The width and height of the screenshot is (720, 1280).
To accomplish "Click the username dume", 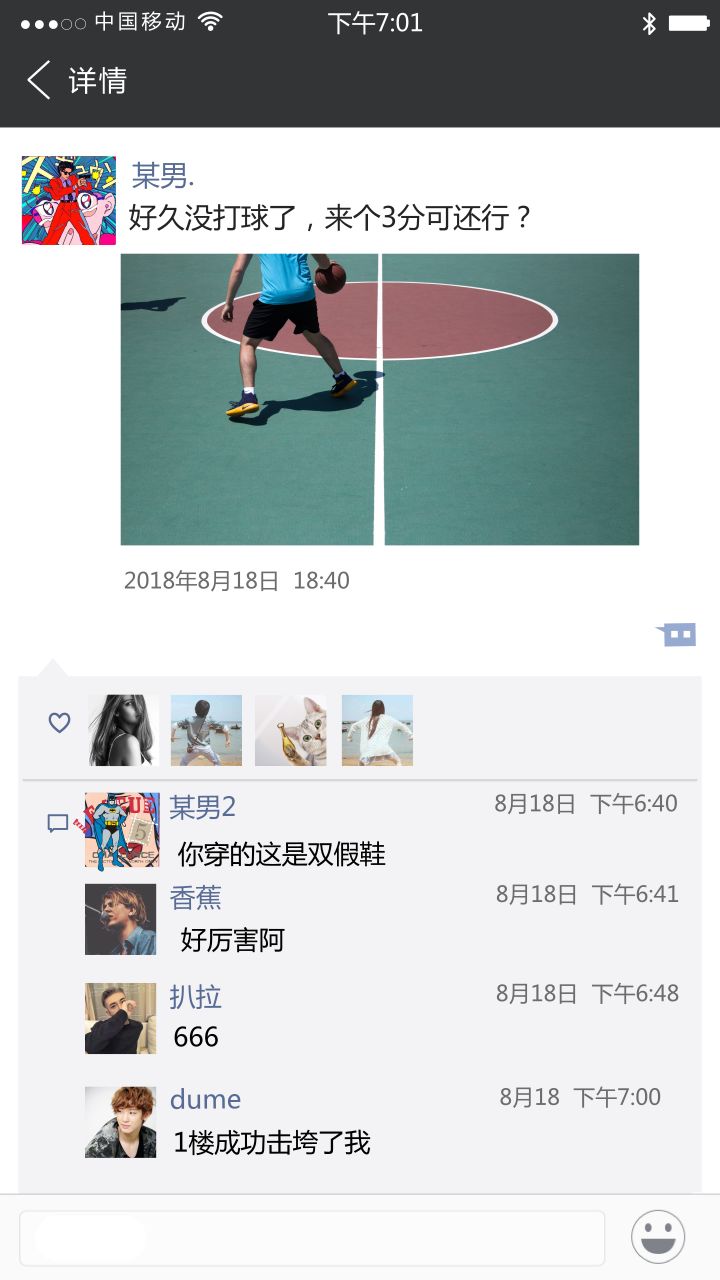I will (205, 1099).
